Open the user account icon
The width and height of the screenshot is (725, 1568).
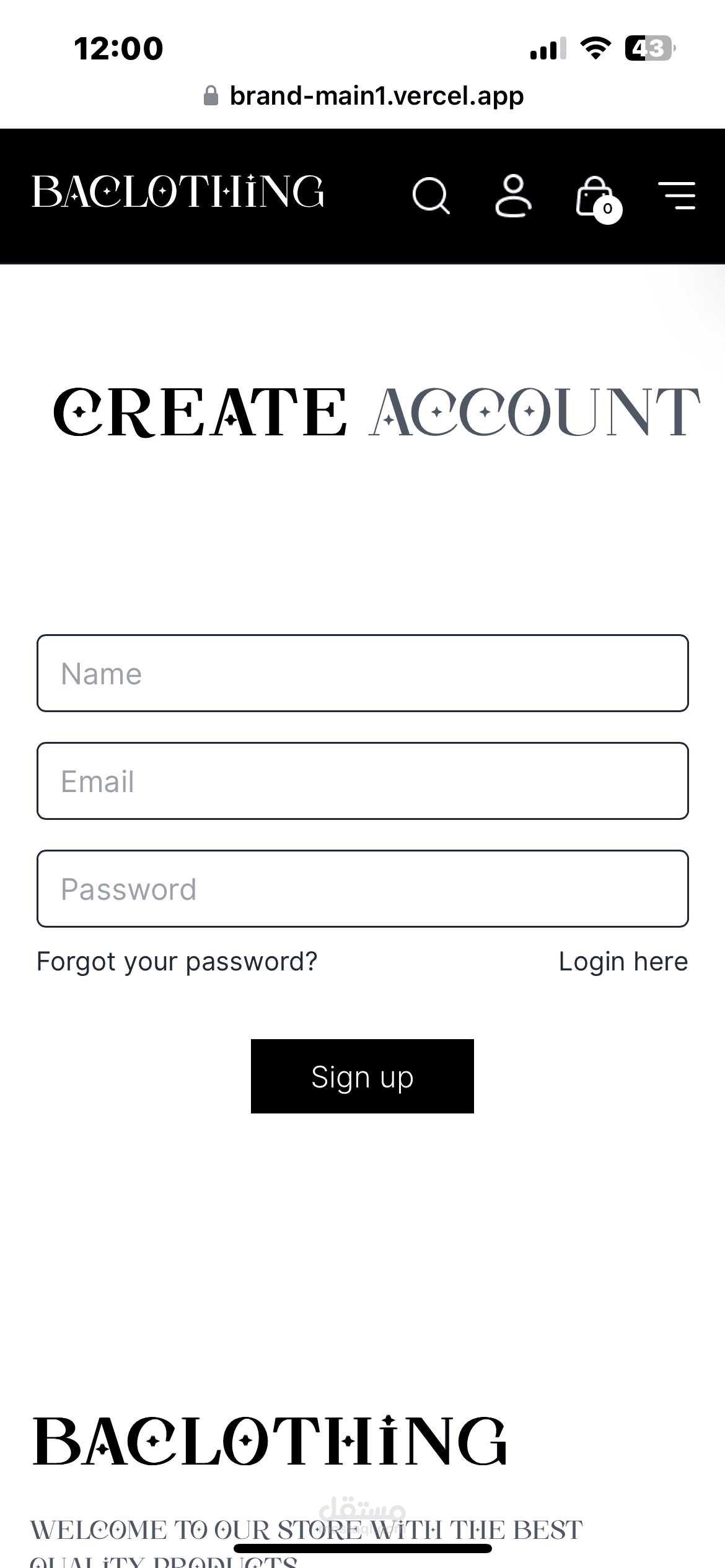(513, 196)
